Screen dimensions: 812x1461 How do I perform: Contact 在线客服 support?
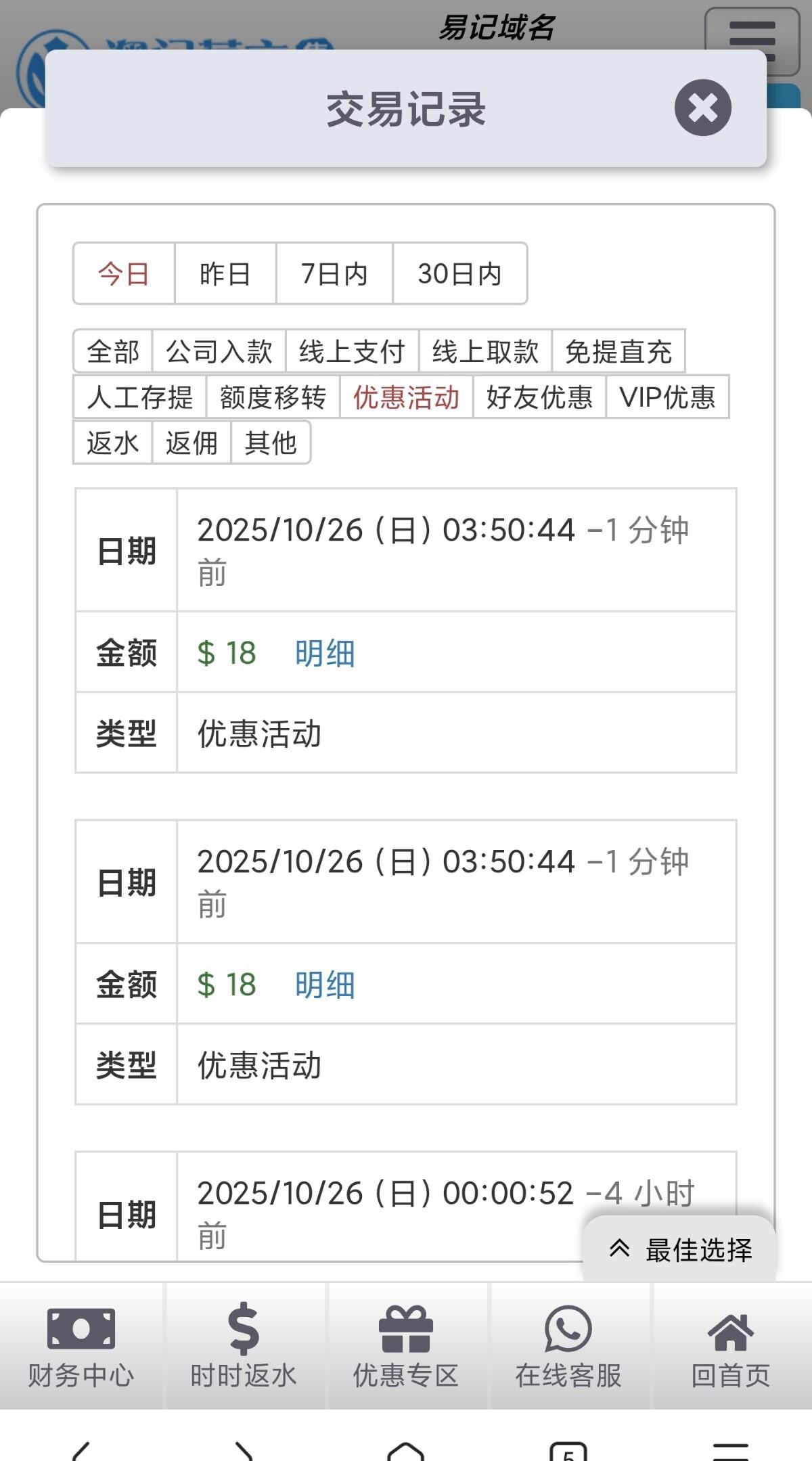click(x=568, y=1345)
